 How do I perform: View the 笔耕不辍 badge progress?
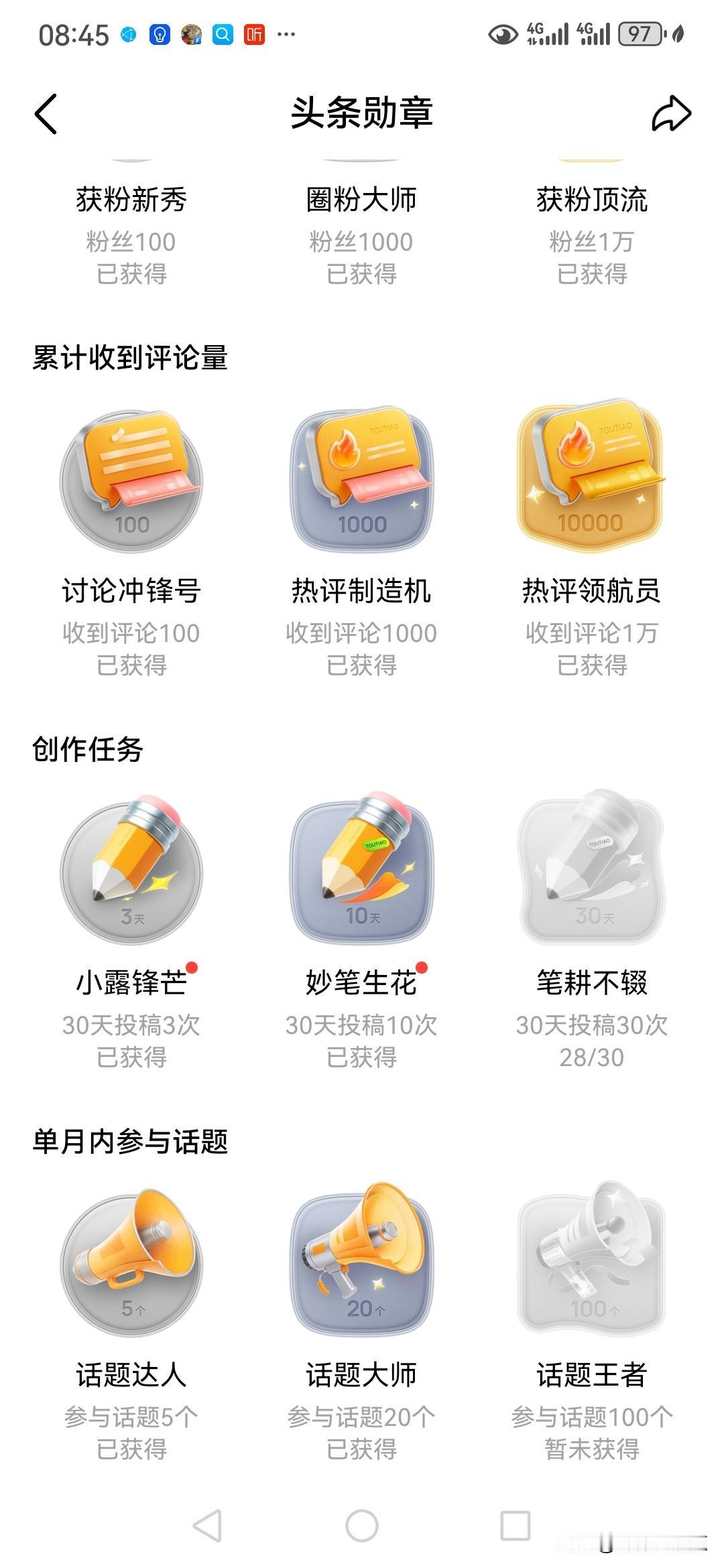tap(591, 868)
